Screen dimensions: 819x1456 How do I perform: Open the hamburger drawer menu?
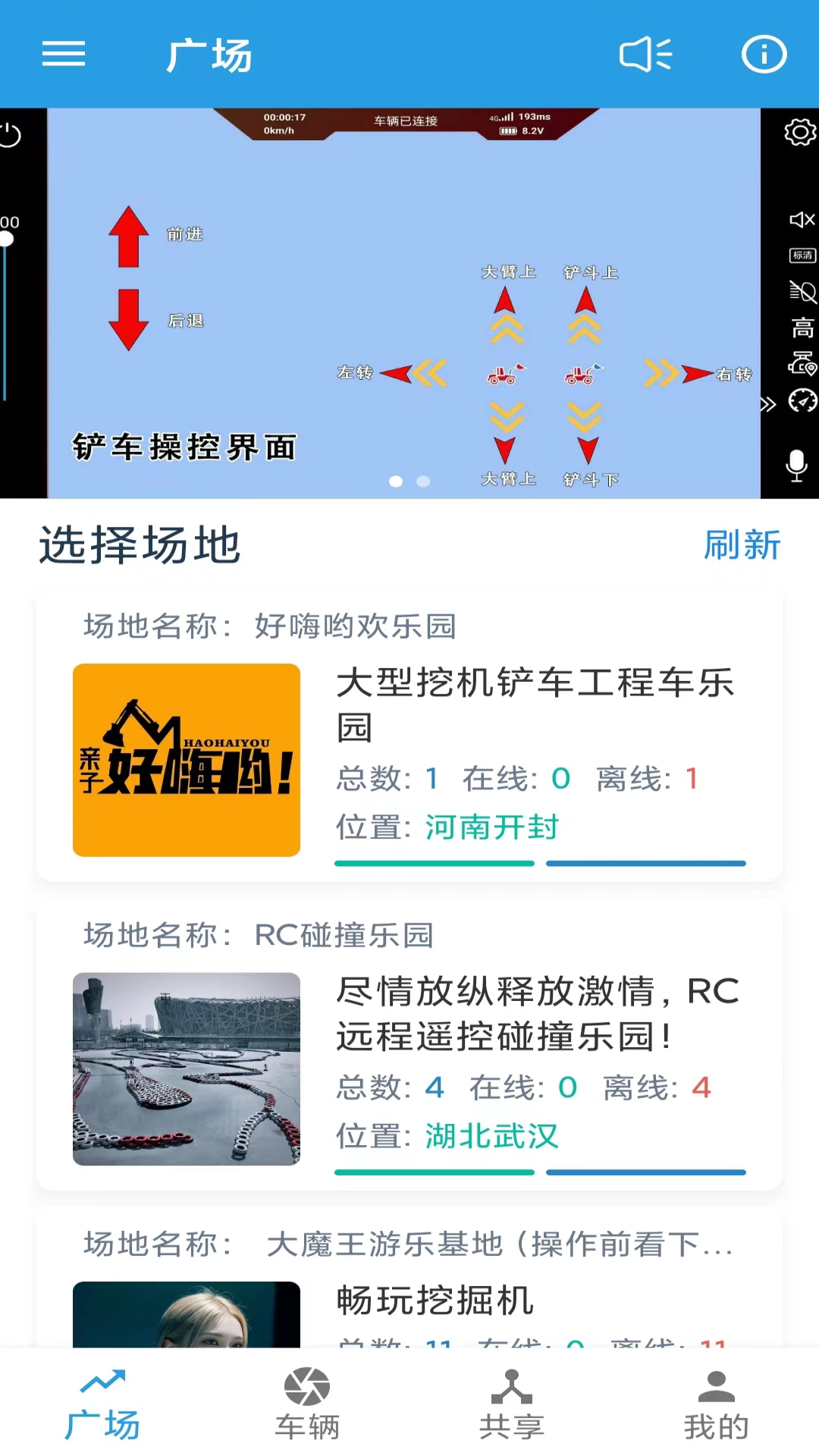tap(64, 55)
